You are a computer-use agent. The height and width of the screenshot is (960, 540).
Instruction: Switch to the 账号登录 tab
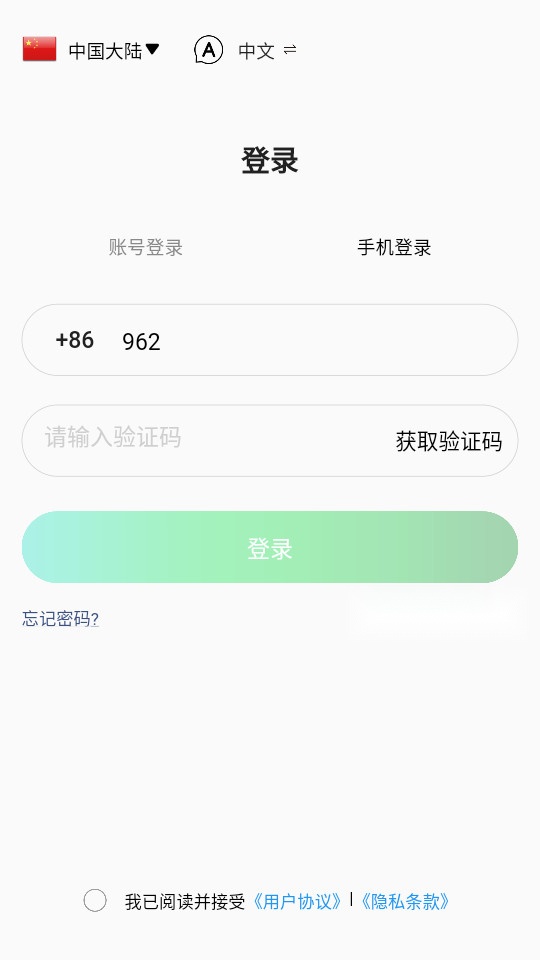pos(146,247)
